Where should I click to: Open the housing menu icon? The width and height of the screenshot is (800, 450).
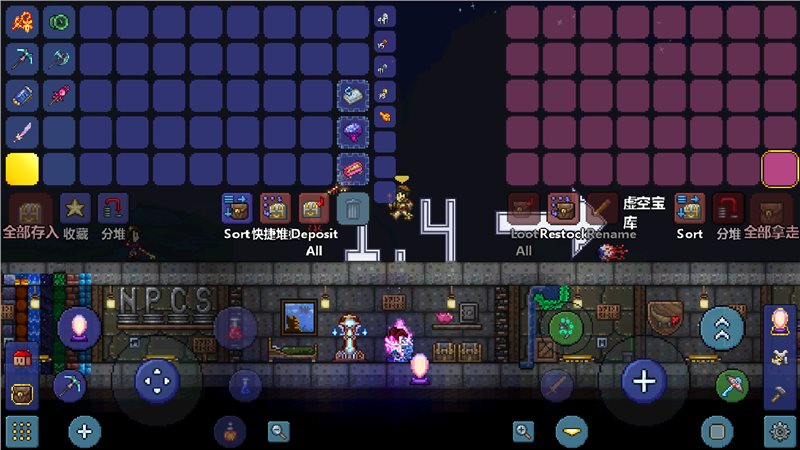[21, 358]
